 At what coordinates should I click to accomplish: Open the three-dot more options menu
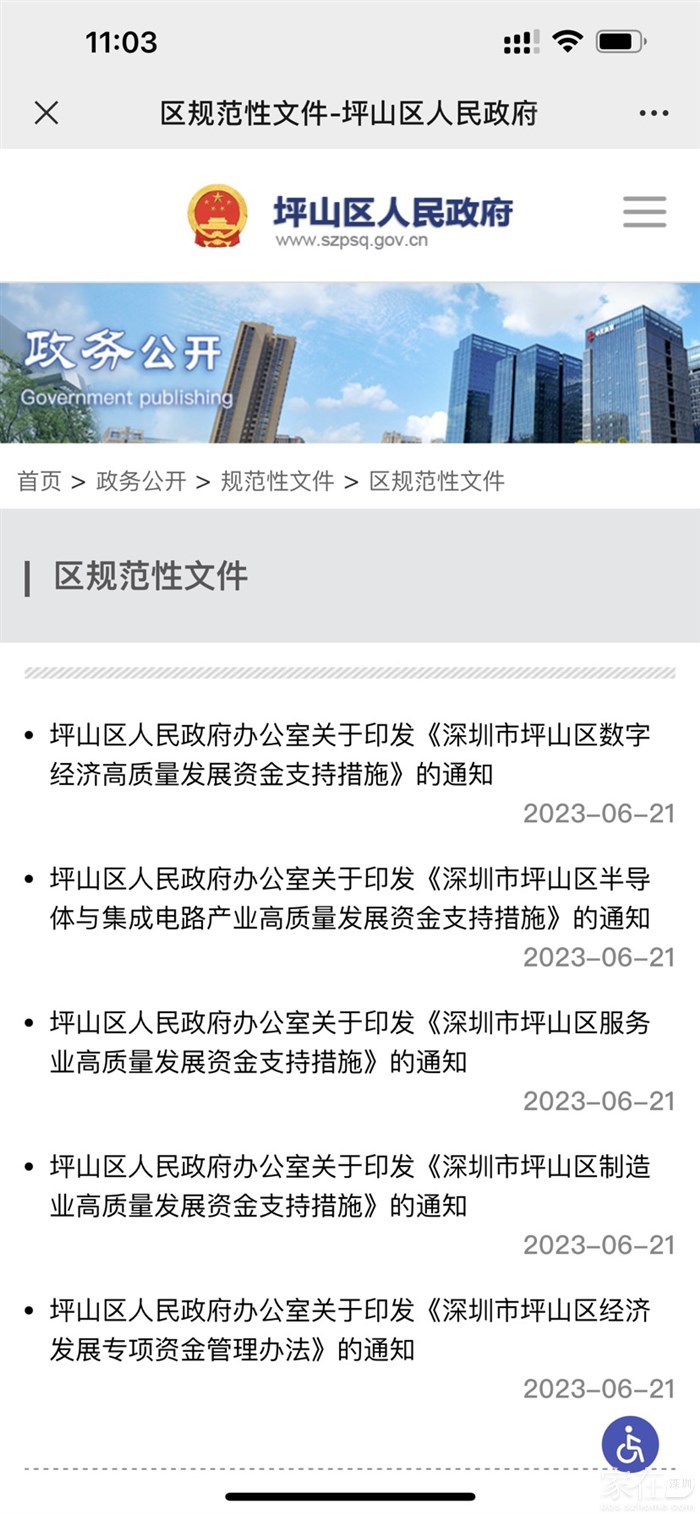tap(653, 113)
